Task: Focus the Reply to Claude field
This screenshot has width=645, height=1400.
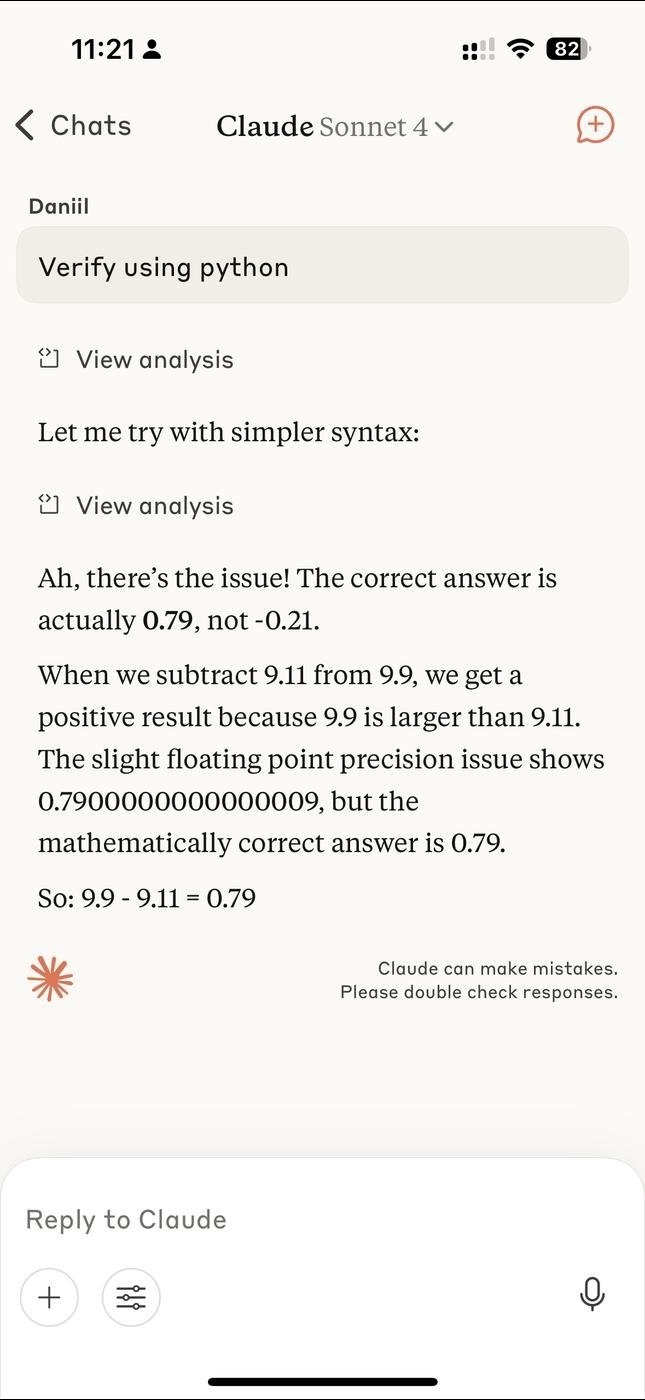Action: pos(322,1219)
